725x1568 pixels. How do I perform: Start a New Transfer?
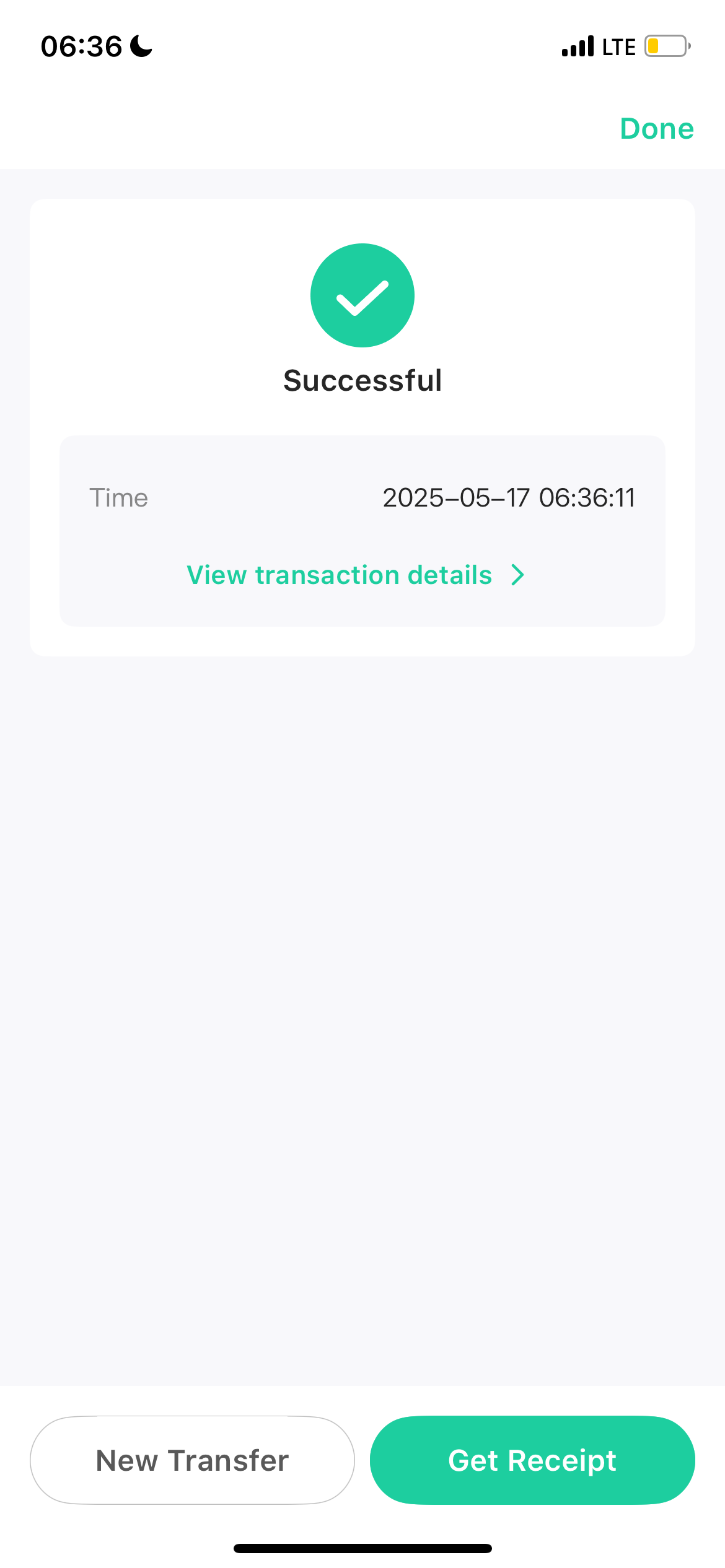[192, 1460]
